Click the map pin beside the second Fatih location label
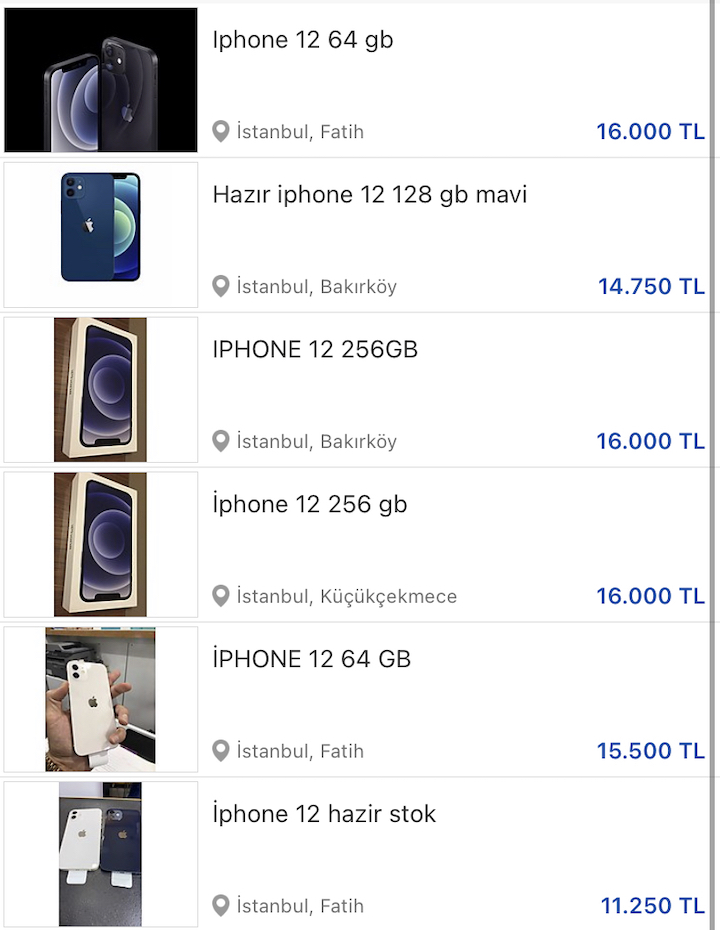720x930 pixels. [x=220, y=751]
